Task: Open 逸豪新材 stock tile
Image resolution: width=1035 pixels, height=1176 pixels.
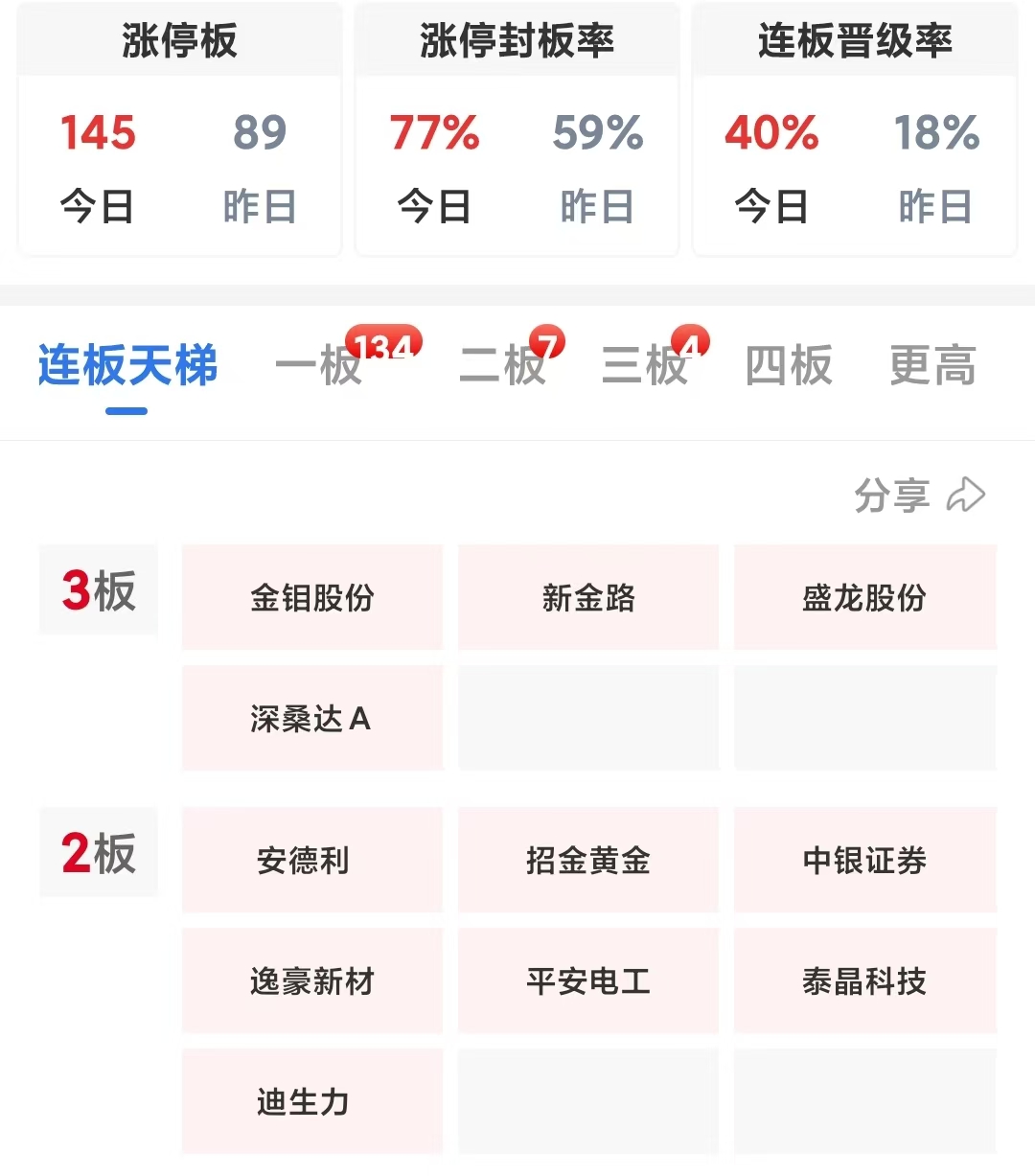Action: tap(312, 980)
